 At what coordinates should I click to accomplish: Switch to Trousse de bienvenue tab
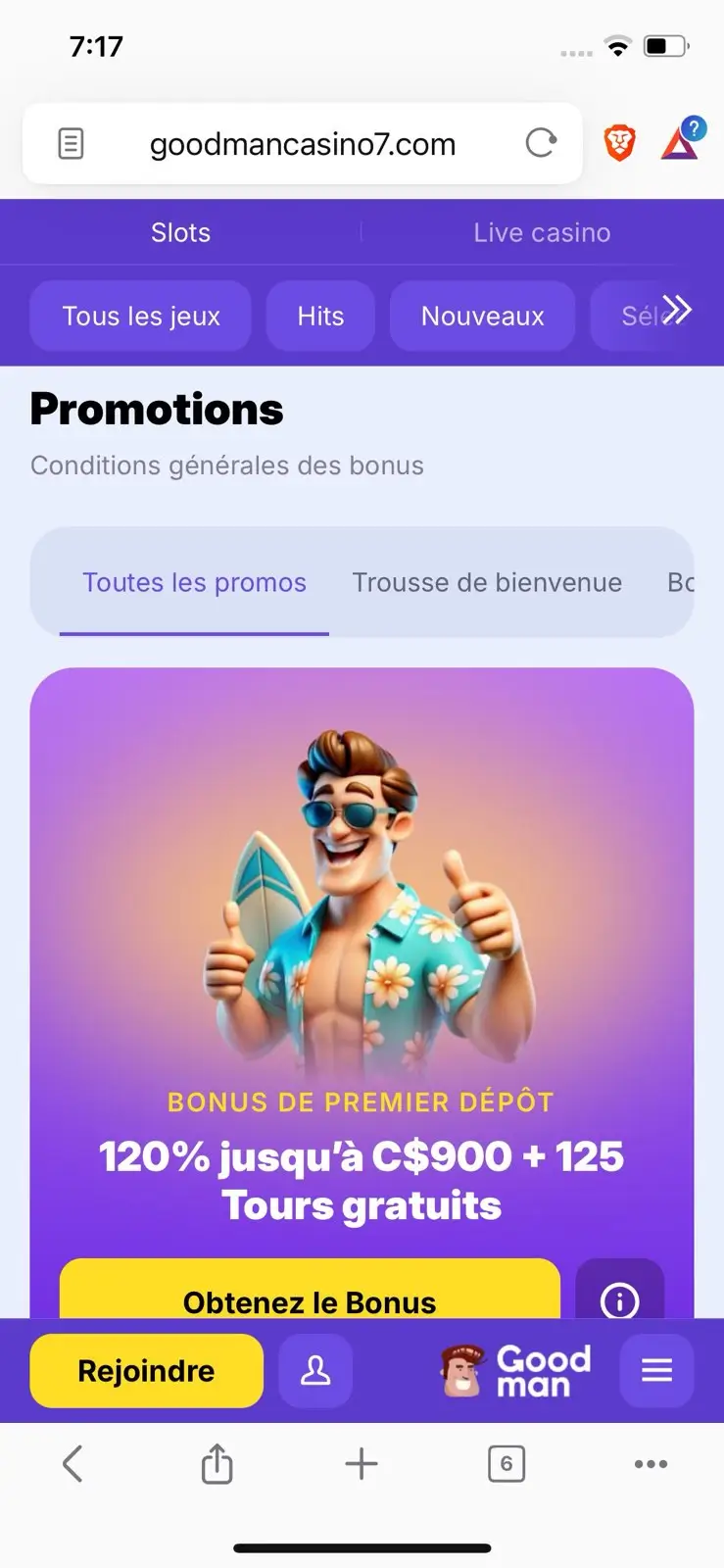(487, 582)
